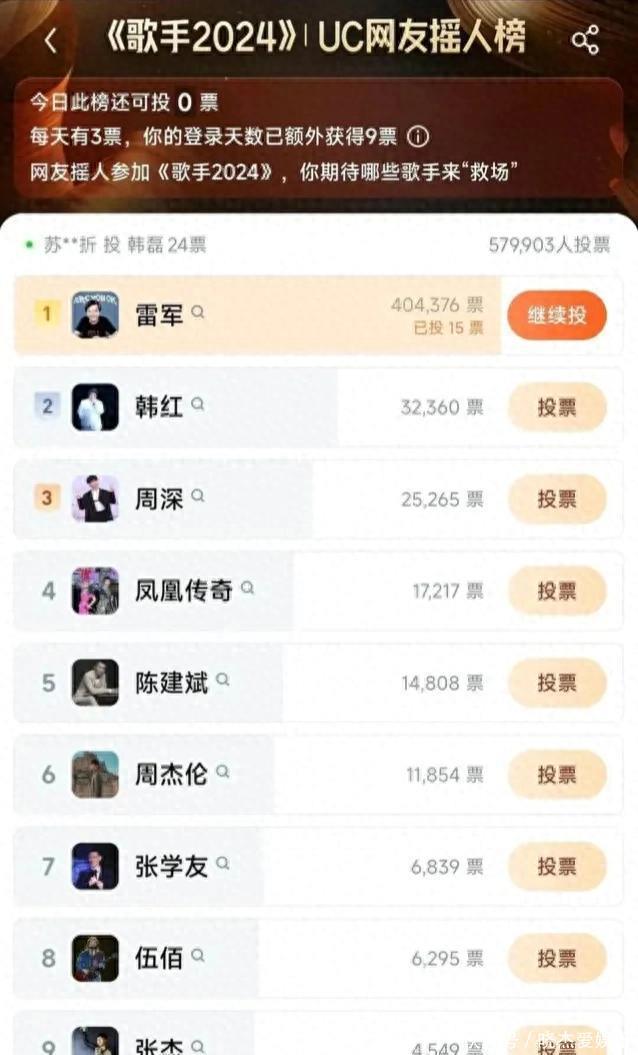
Task: Vote for 伍佰
Action: coord(557,958)
